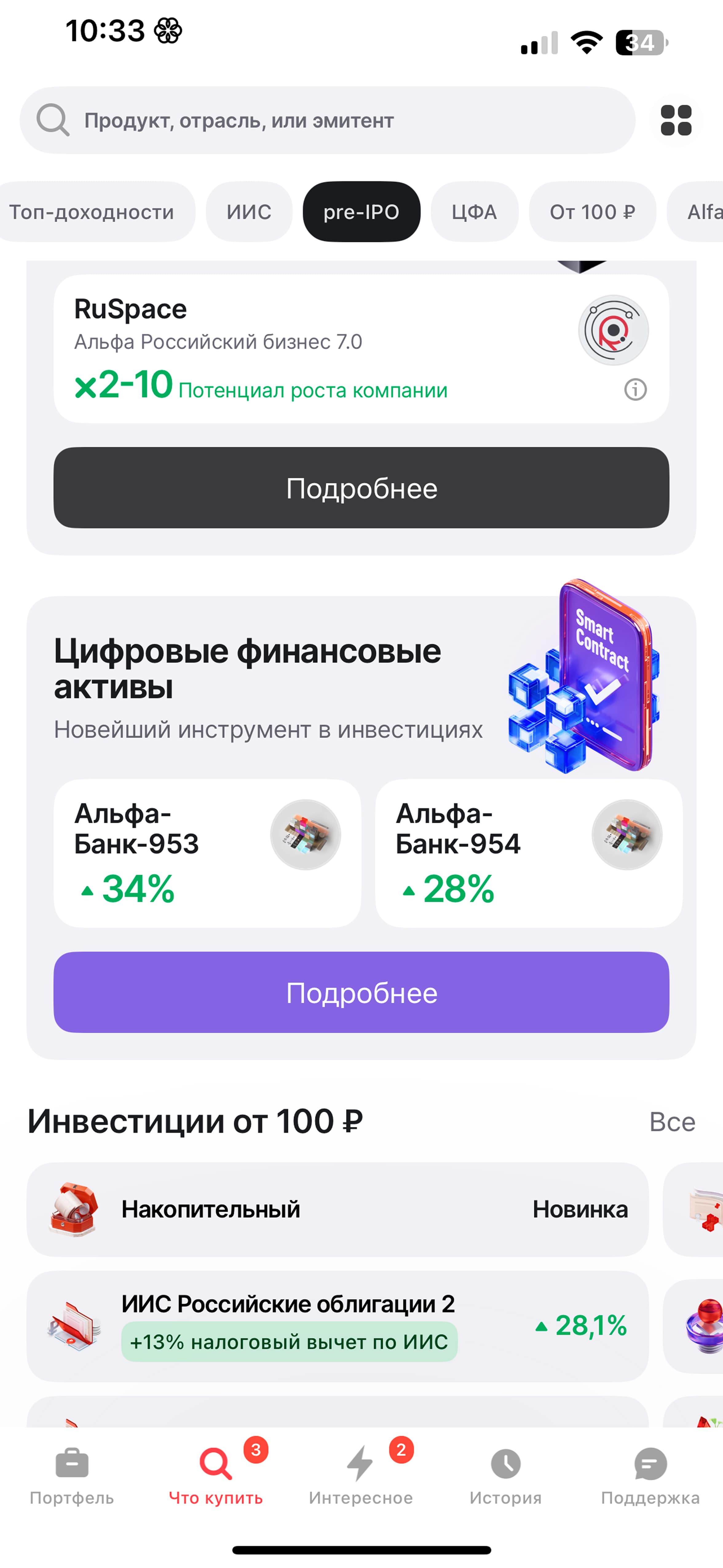Show info for RuSpace growth potential
Viewport: 723px width, 1568px height.
click(635, 390)
